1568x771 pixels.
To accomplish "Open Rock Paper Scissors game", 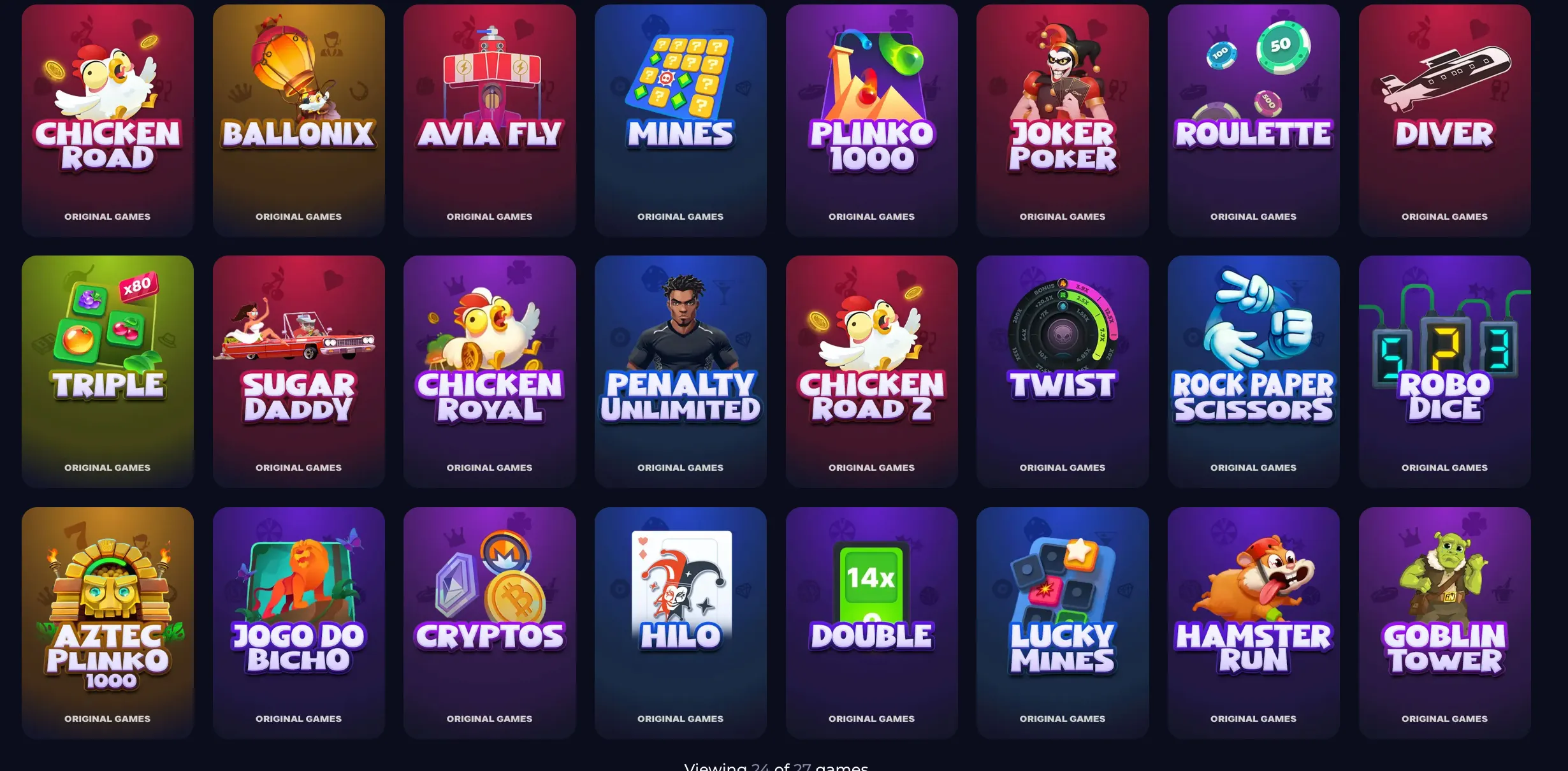I will click(1253, 371).
